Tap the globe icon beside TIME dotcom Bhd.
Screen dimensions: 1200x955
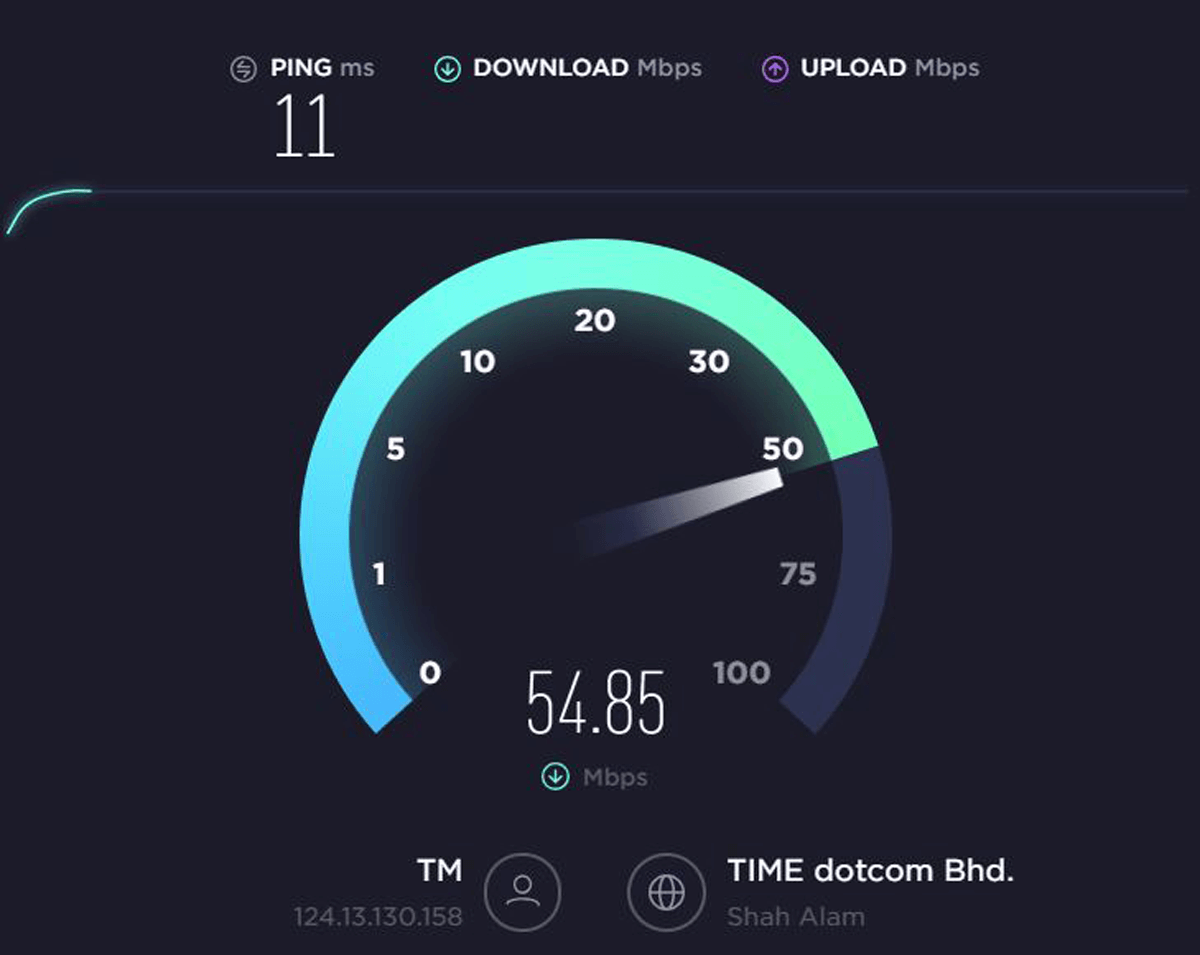click(x=666, y=892)
